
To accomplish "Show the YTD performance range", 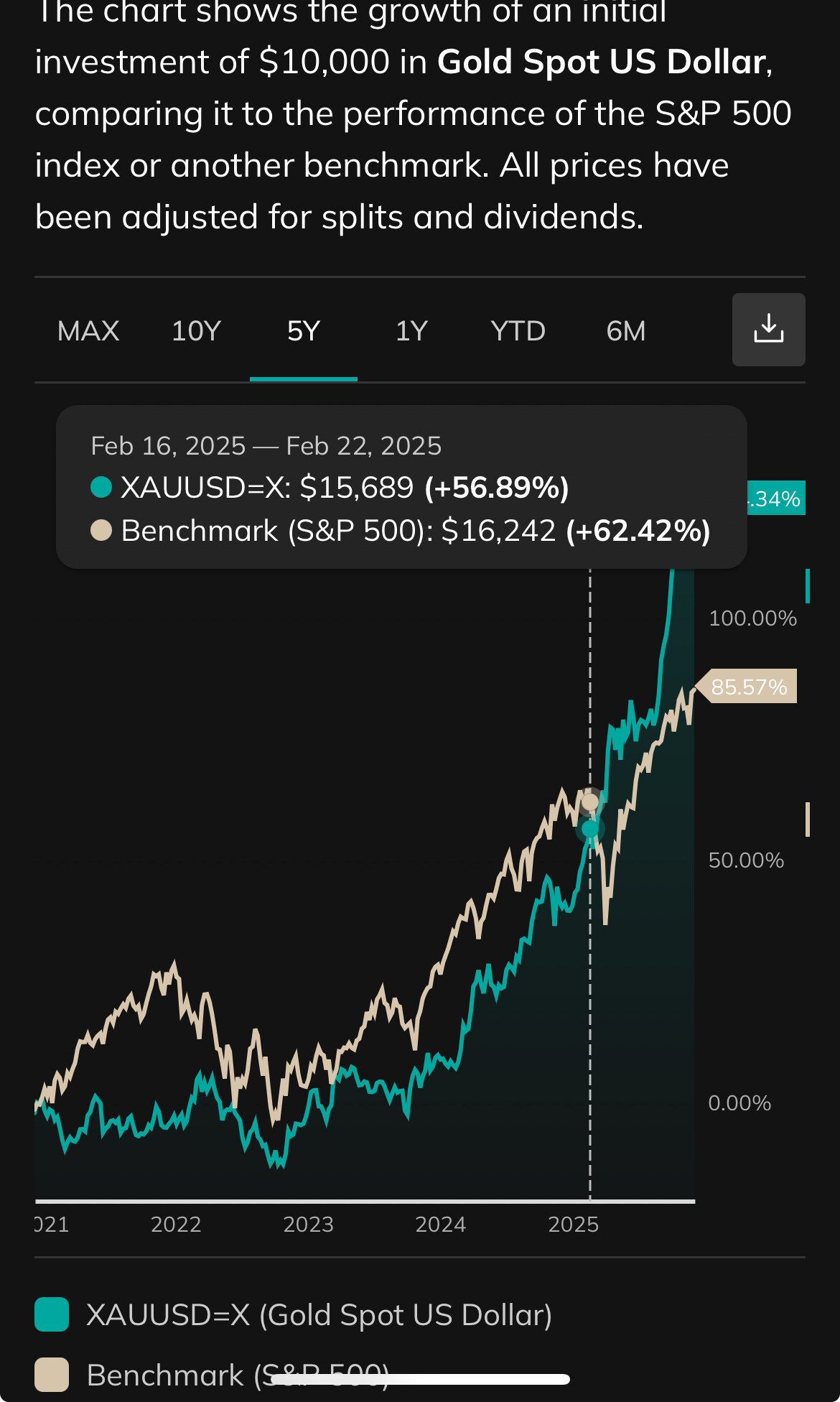I will (518, 331).
